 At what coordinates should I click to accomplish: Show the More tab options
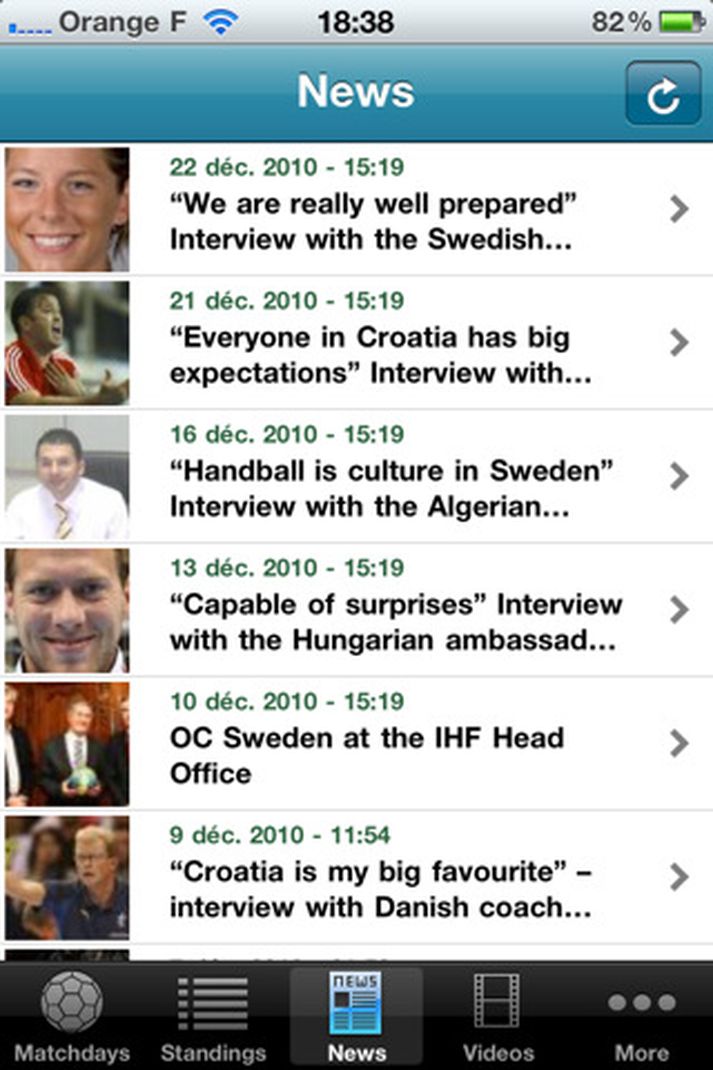(x=641, y=1016)
